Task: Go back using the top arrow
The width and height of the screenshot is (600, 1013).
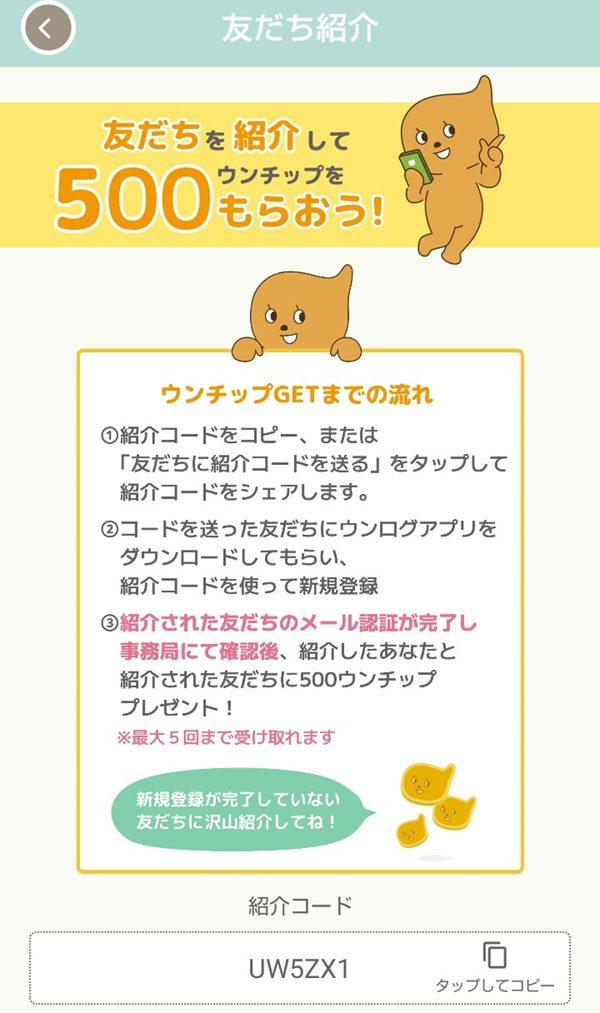Action: tap(47, 29)
